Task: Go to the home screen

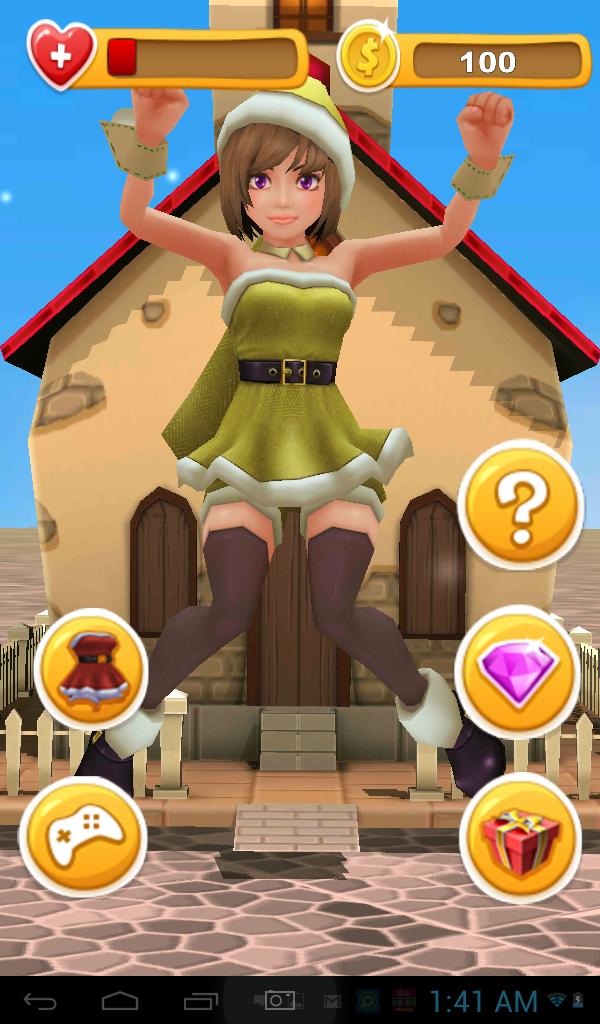Action: [120, 1000]
